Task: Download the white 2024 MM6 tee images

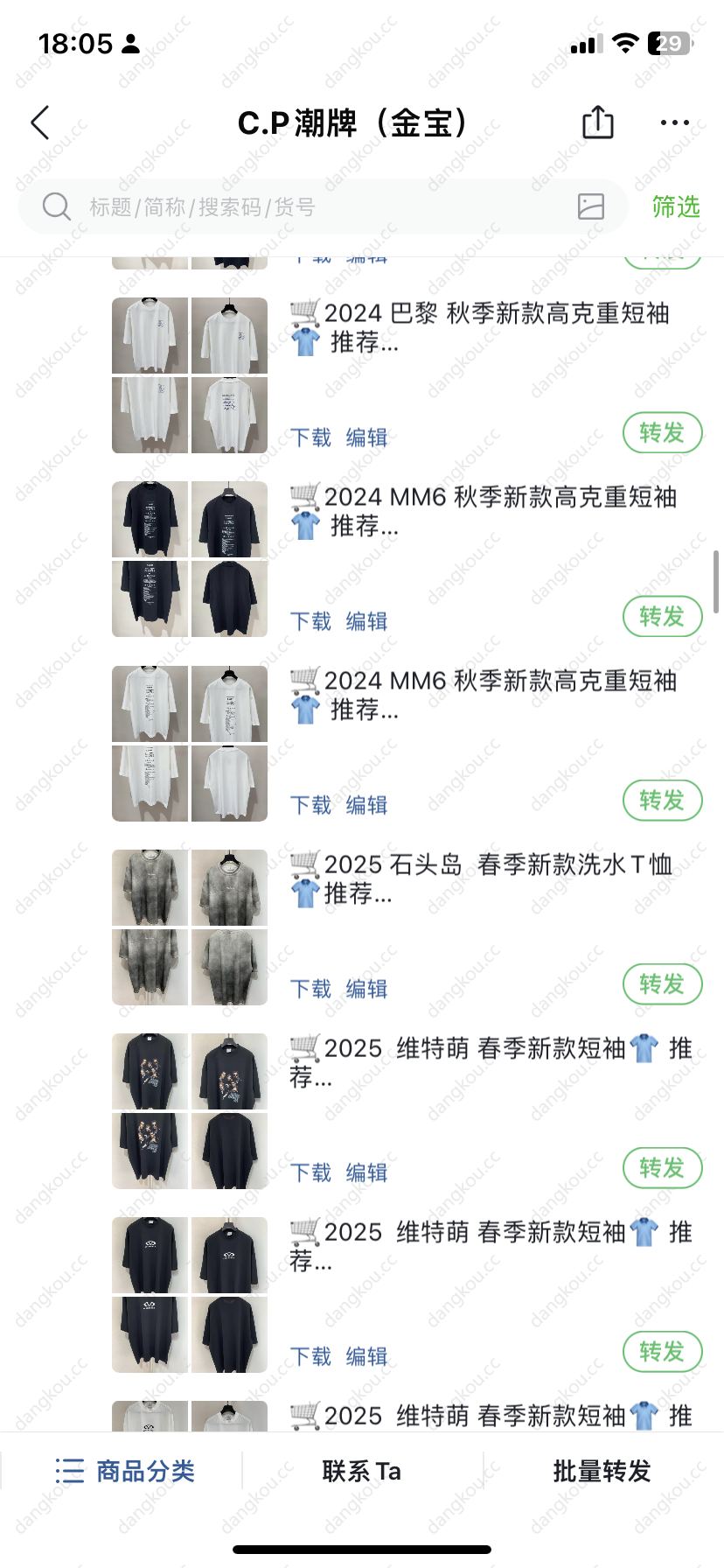Action: (x=310, y=805)
